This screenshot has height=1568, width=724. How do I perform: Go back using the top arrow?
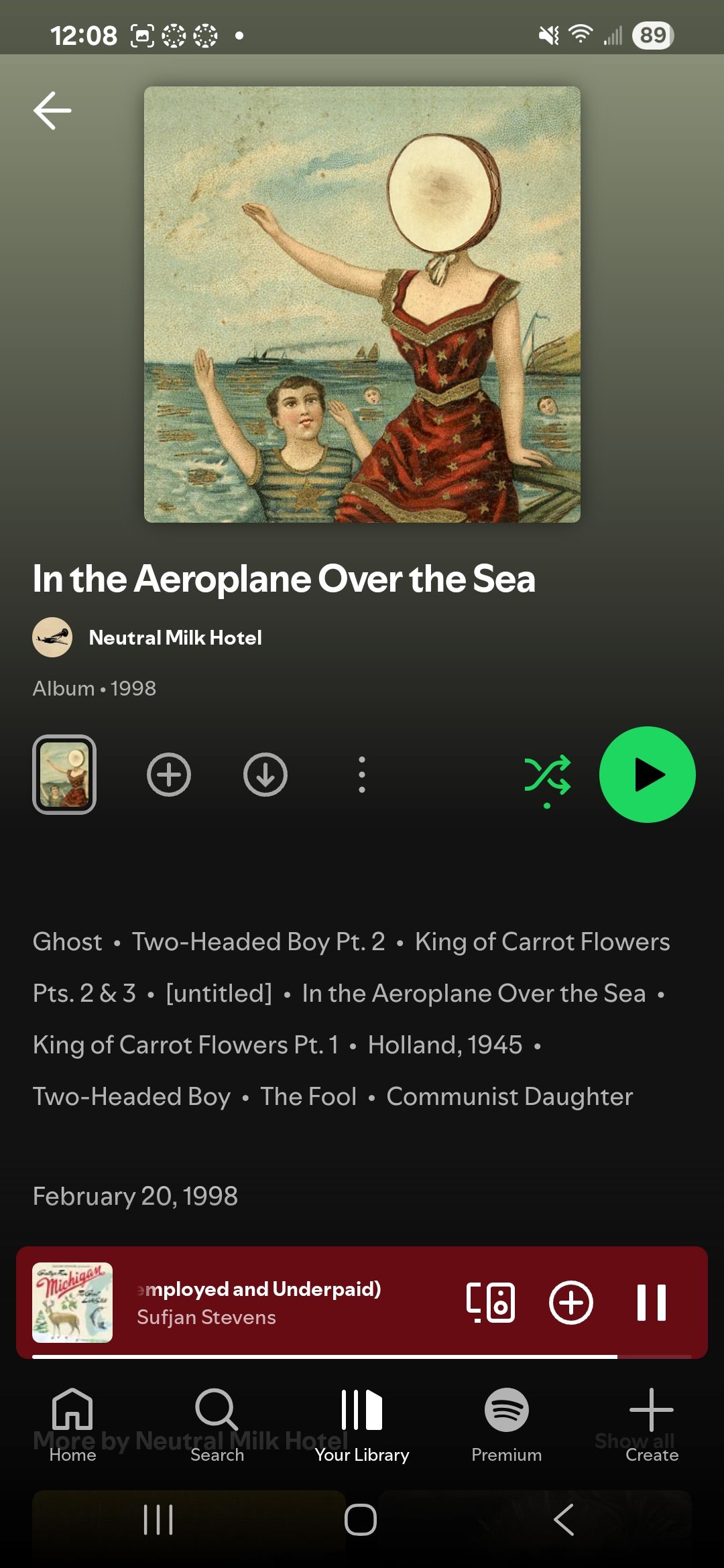pos(52,111)
